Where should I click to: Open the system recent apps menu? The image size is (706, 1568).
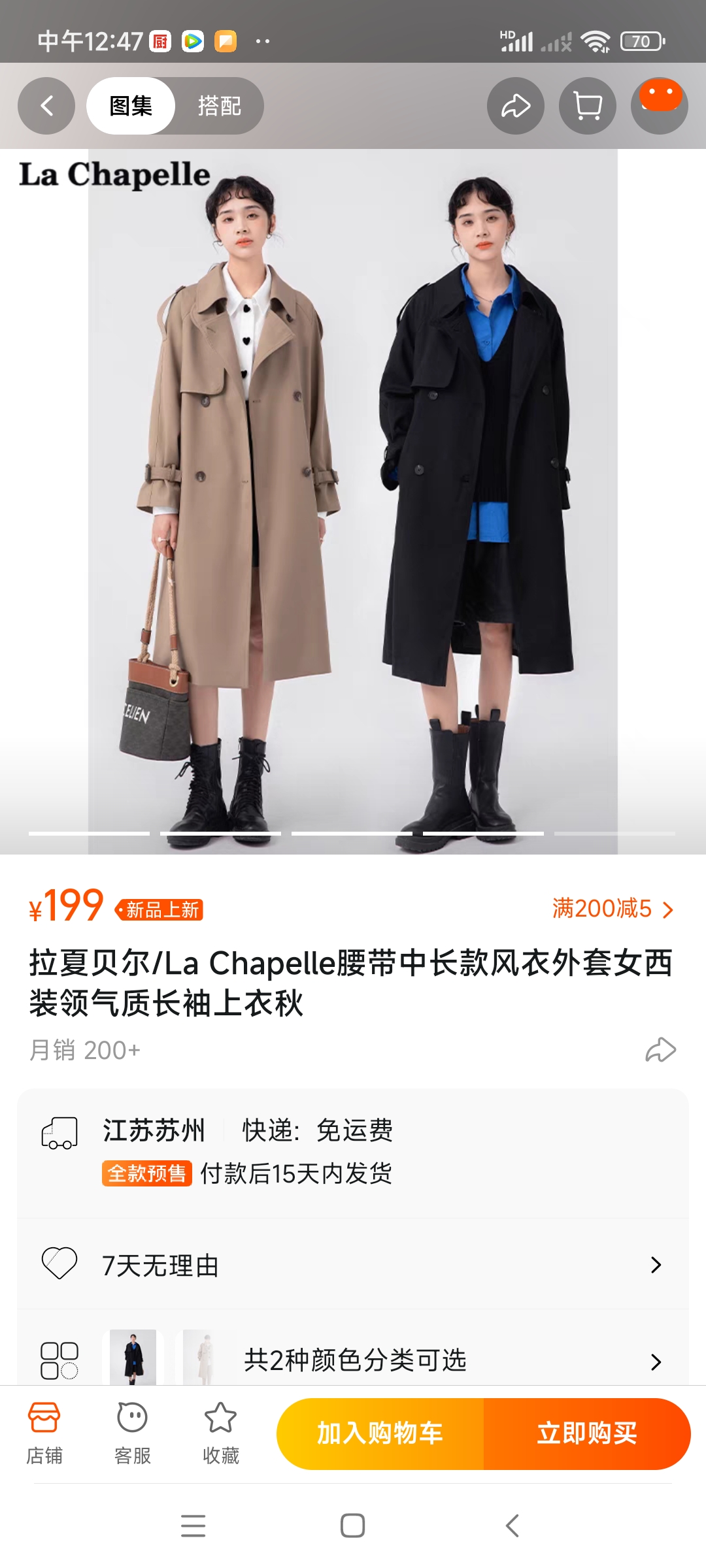(x=193, y=1526)
